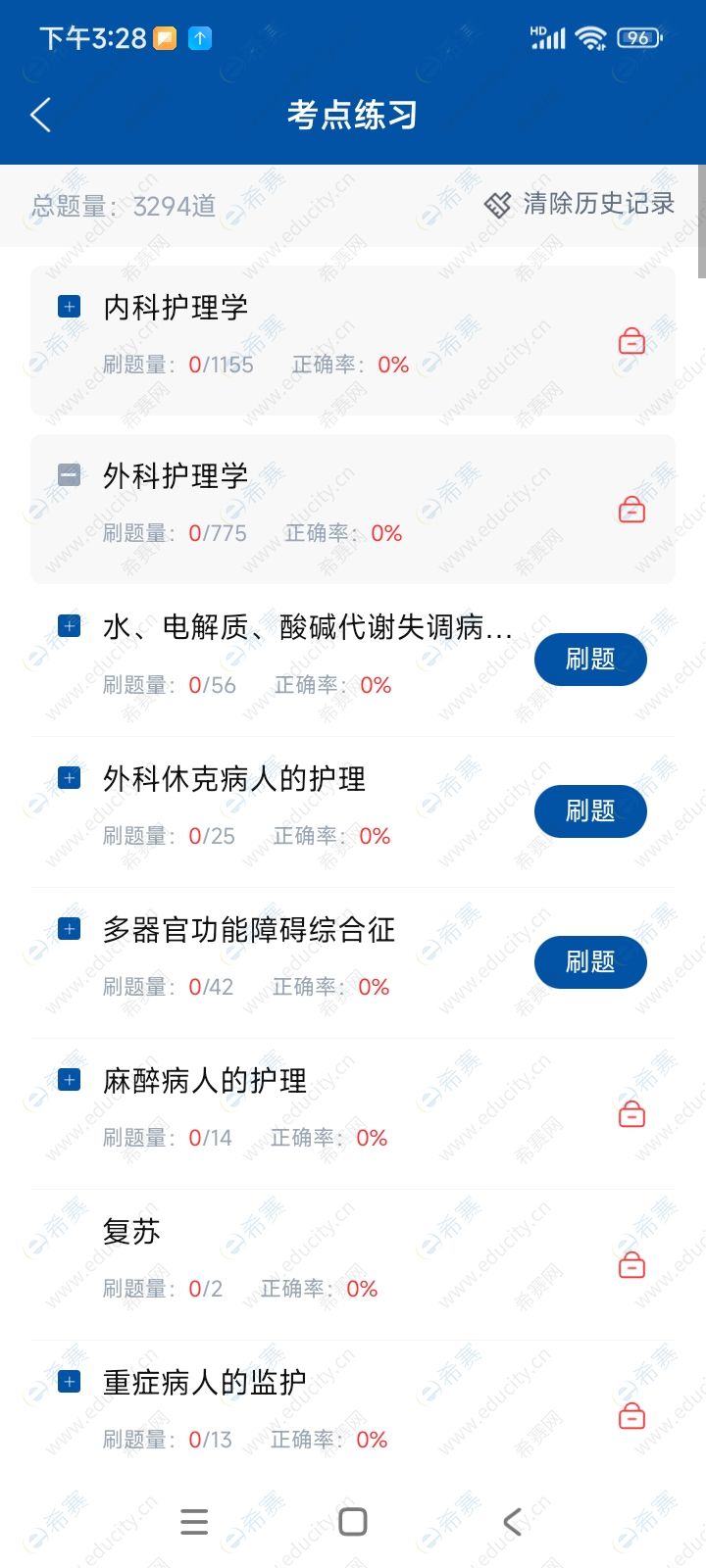Viewport: 706px width, 1568px height.
Task: Expand 多器官功能障碍综合征 subtopics
Action: coord(70,928)
